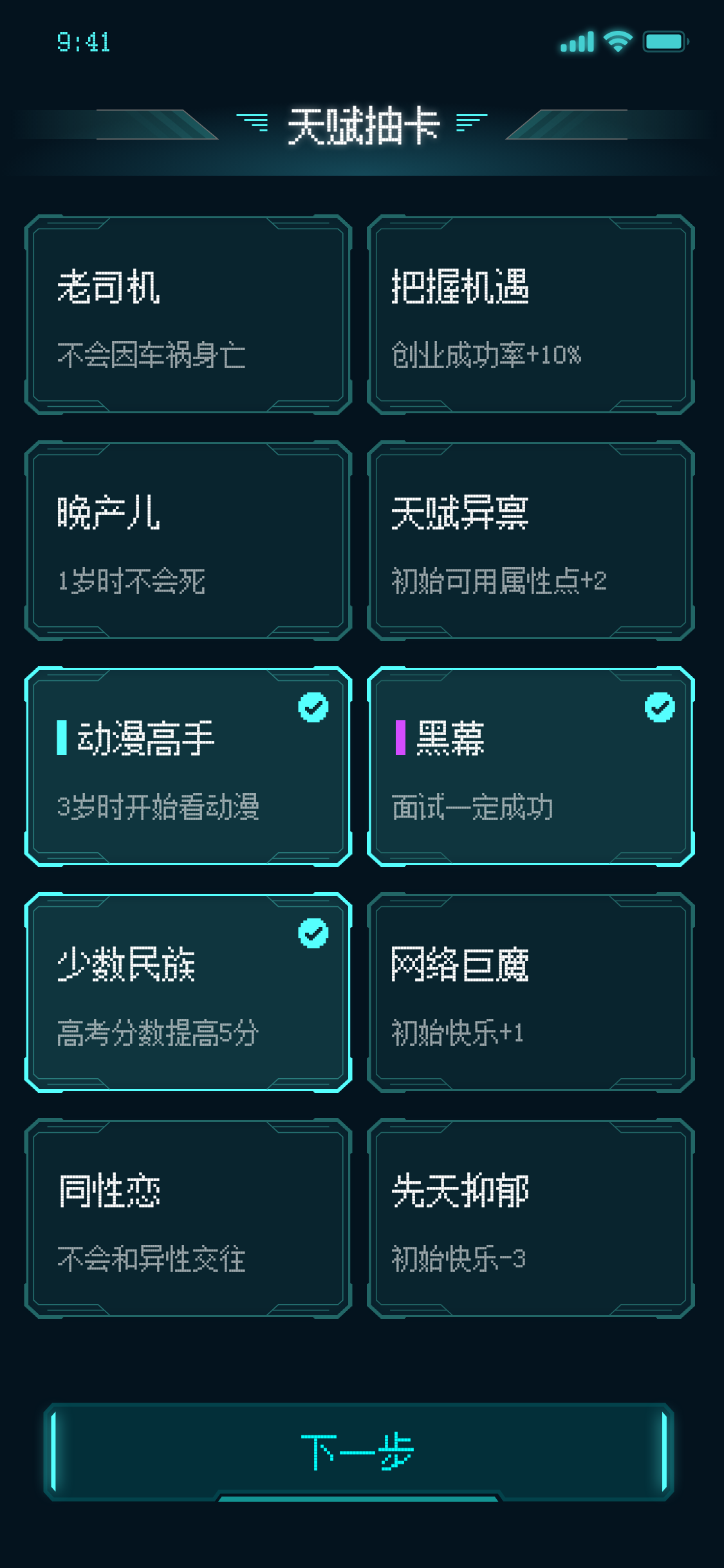
Task: Select the 老司机 talent card
Action: pyautogui.click(x=188, y=315)
